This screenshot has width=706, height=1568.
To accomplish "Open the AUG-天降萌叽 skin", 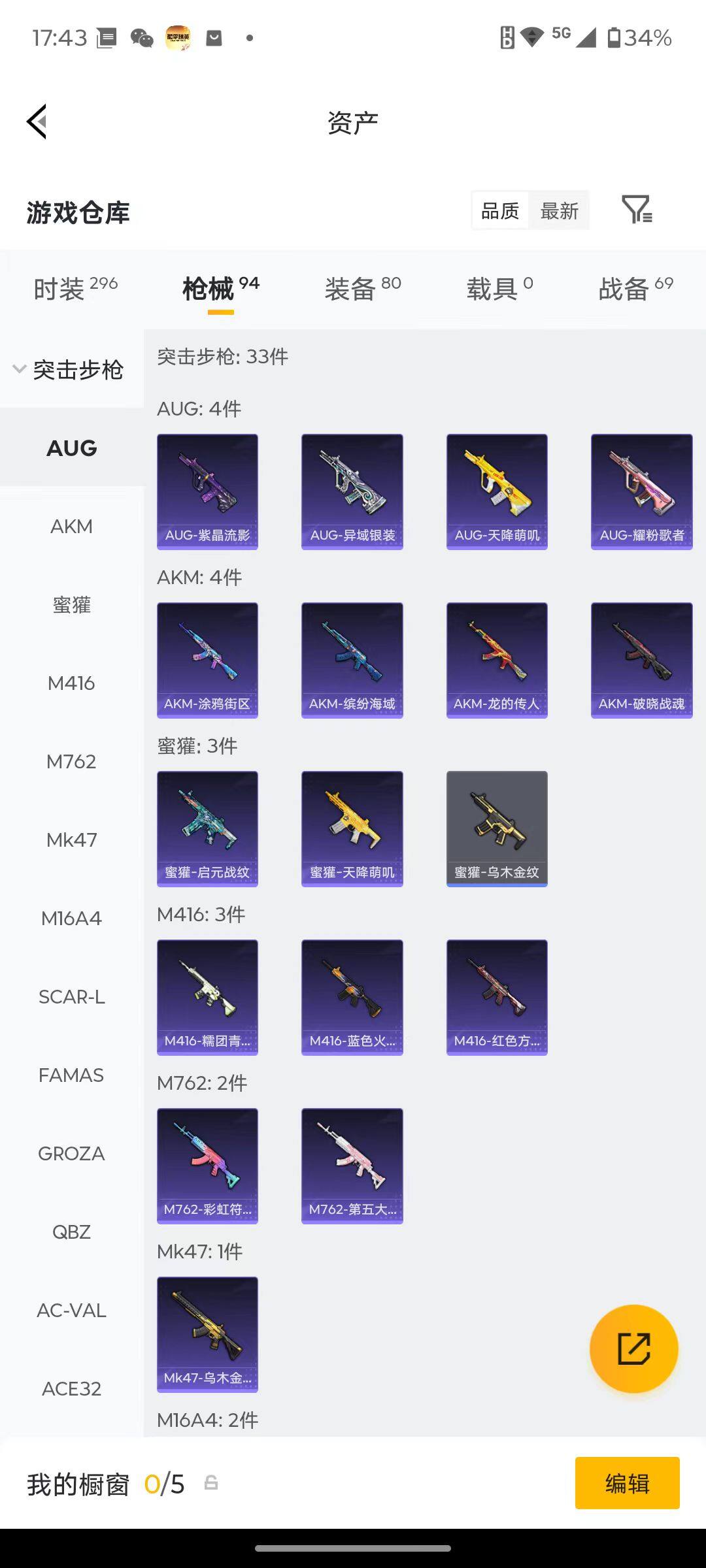I will point(497,491).
